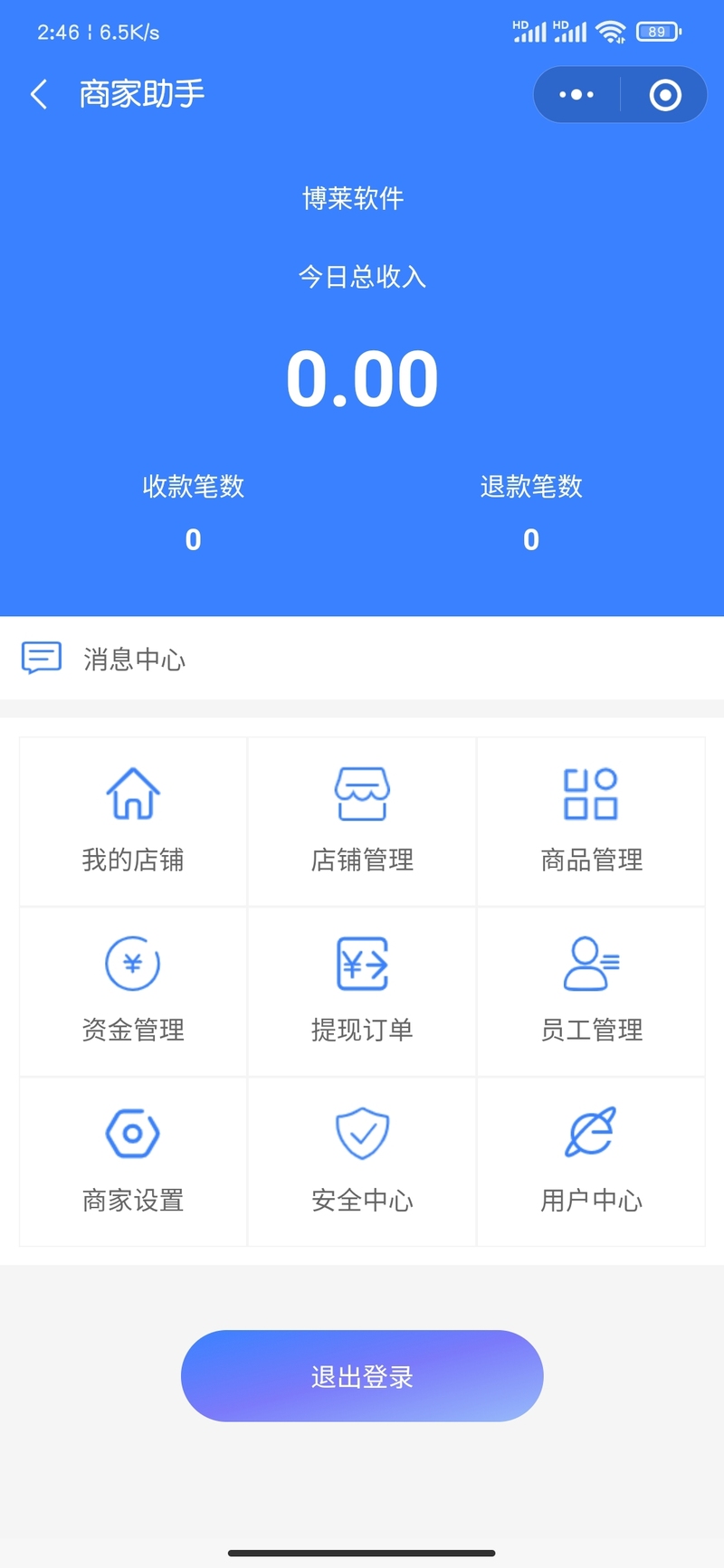Viewport: 724px width, 1568px height.
Task: Tap the 退出登录 button
Action: [x=362, y=1375]
